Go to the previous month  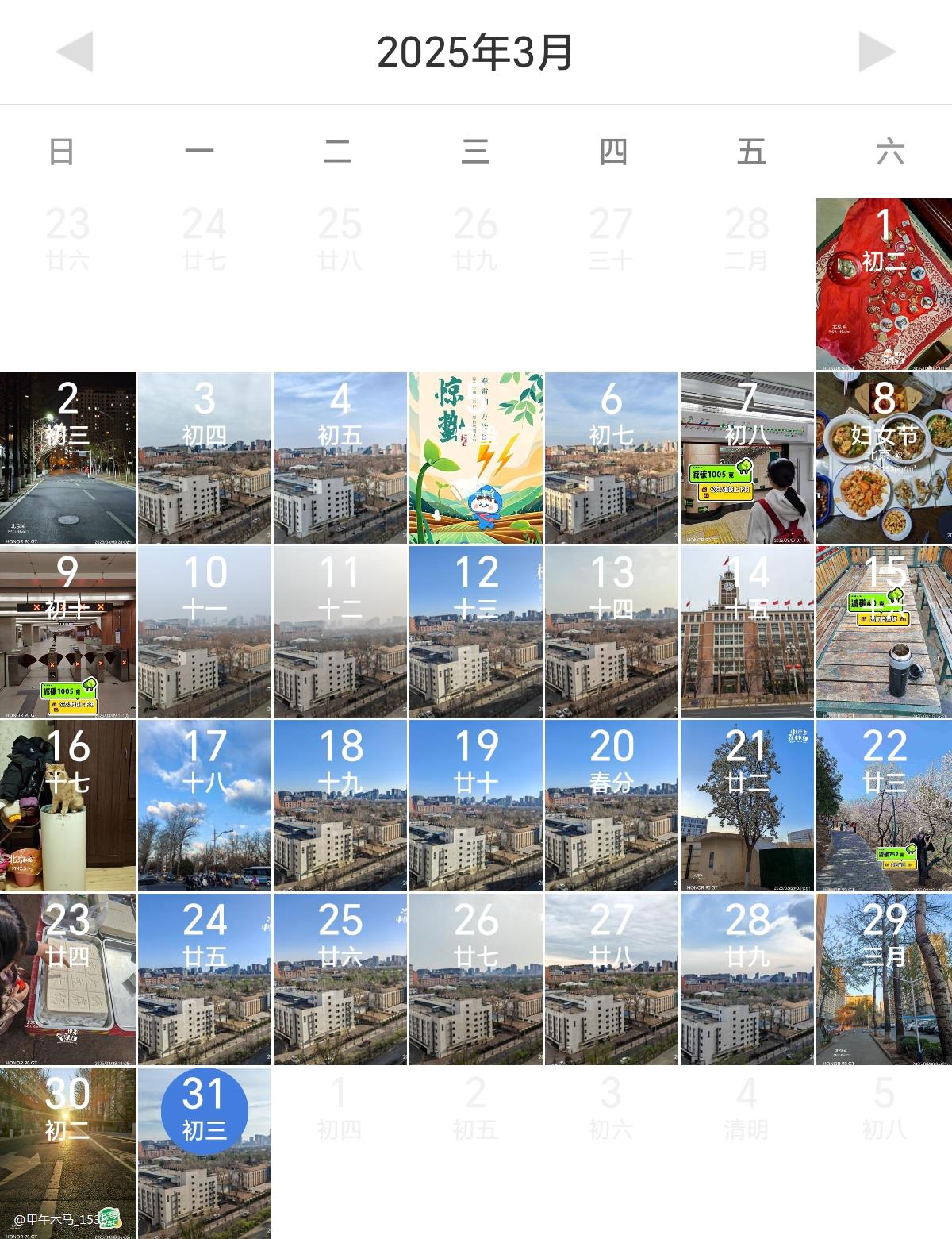[75, 52]
